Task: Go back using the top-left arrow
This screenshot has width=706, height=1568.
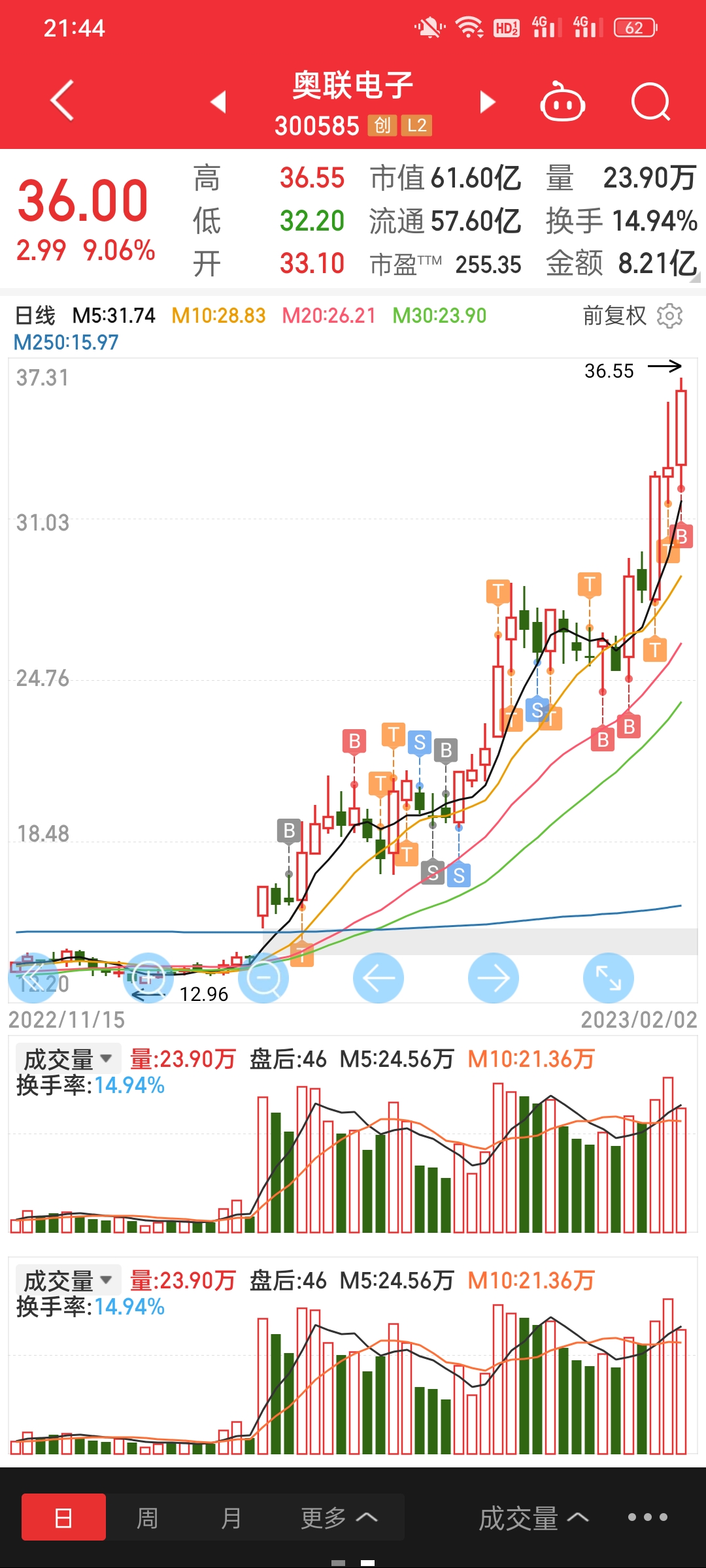Action: (63, 101)
